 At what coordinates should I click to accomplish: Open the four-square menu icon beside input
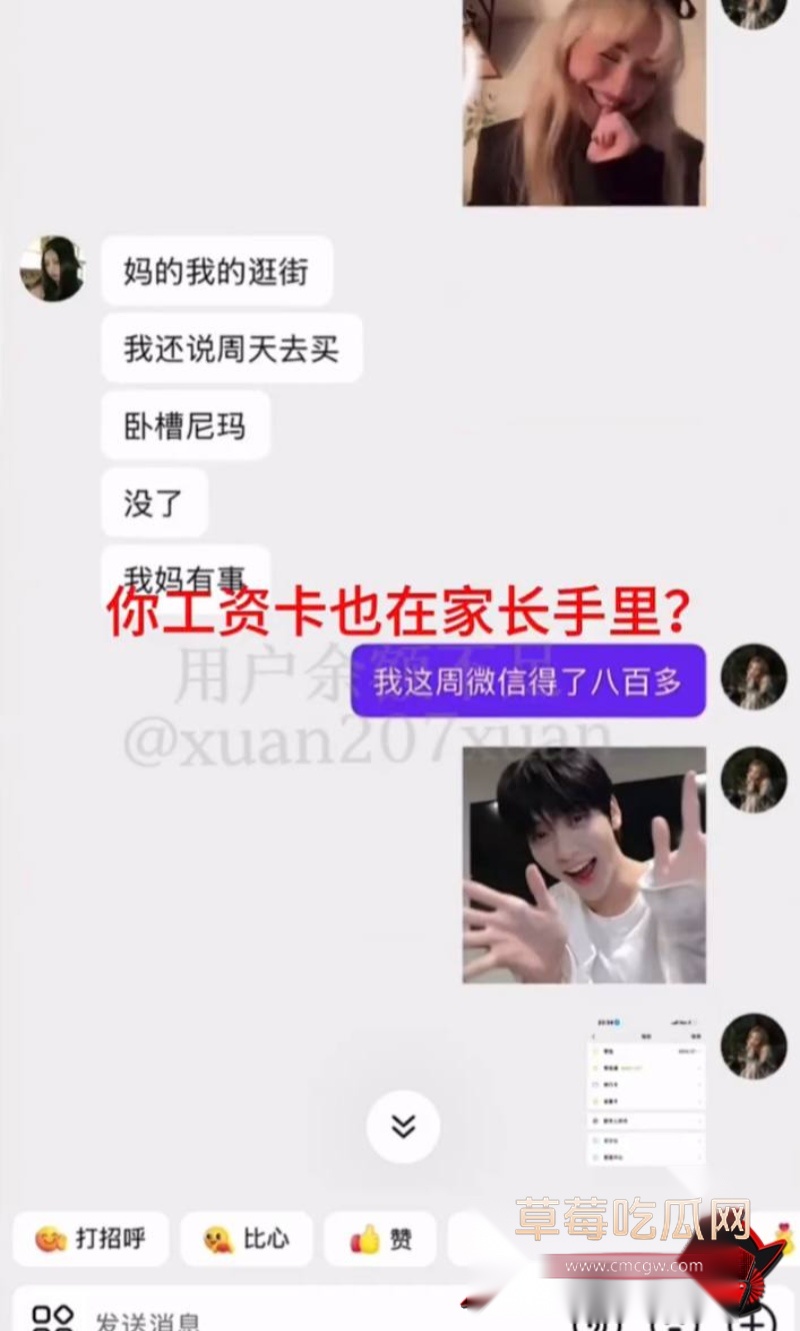[x=52, y=1318]
